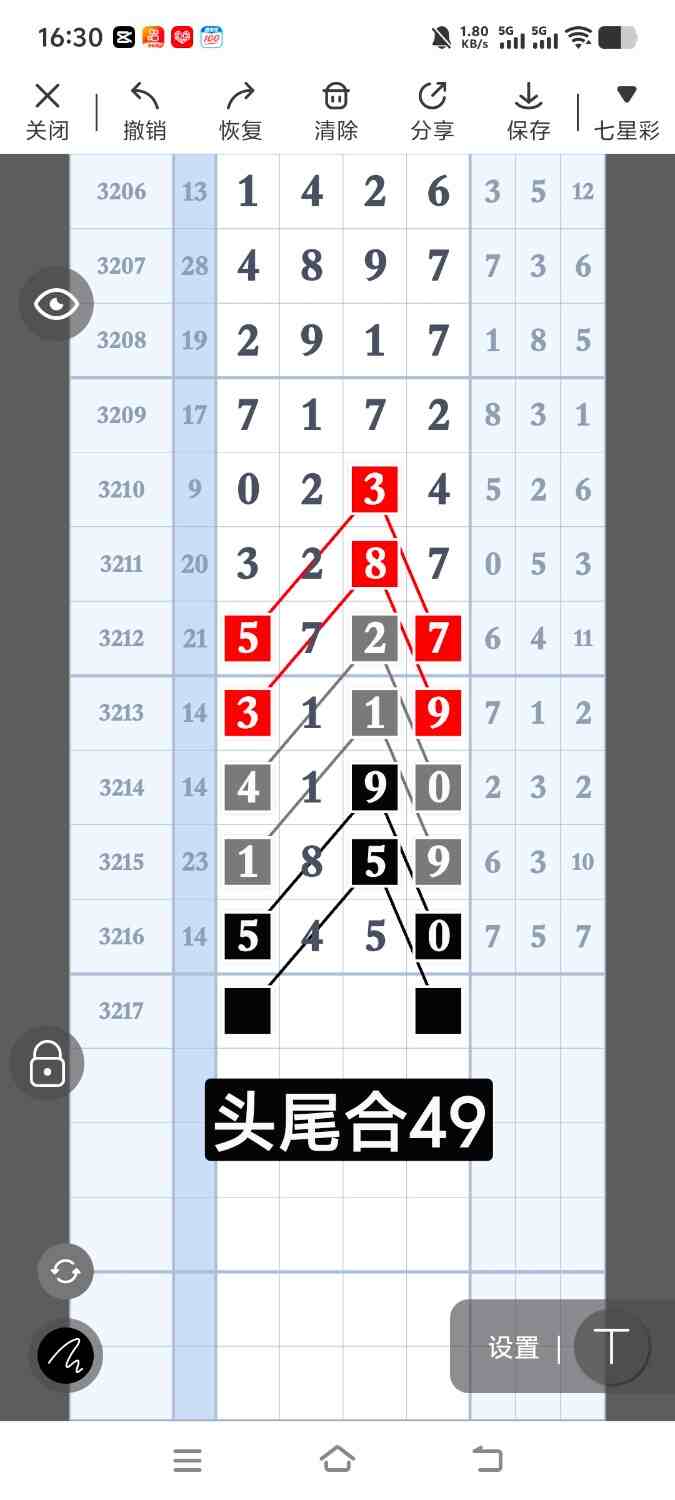Save the chart with 保存
Viewport: 675px width, 1500px height.
528,111
